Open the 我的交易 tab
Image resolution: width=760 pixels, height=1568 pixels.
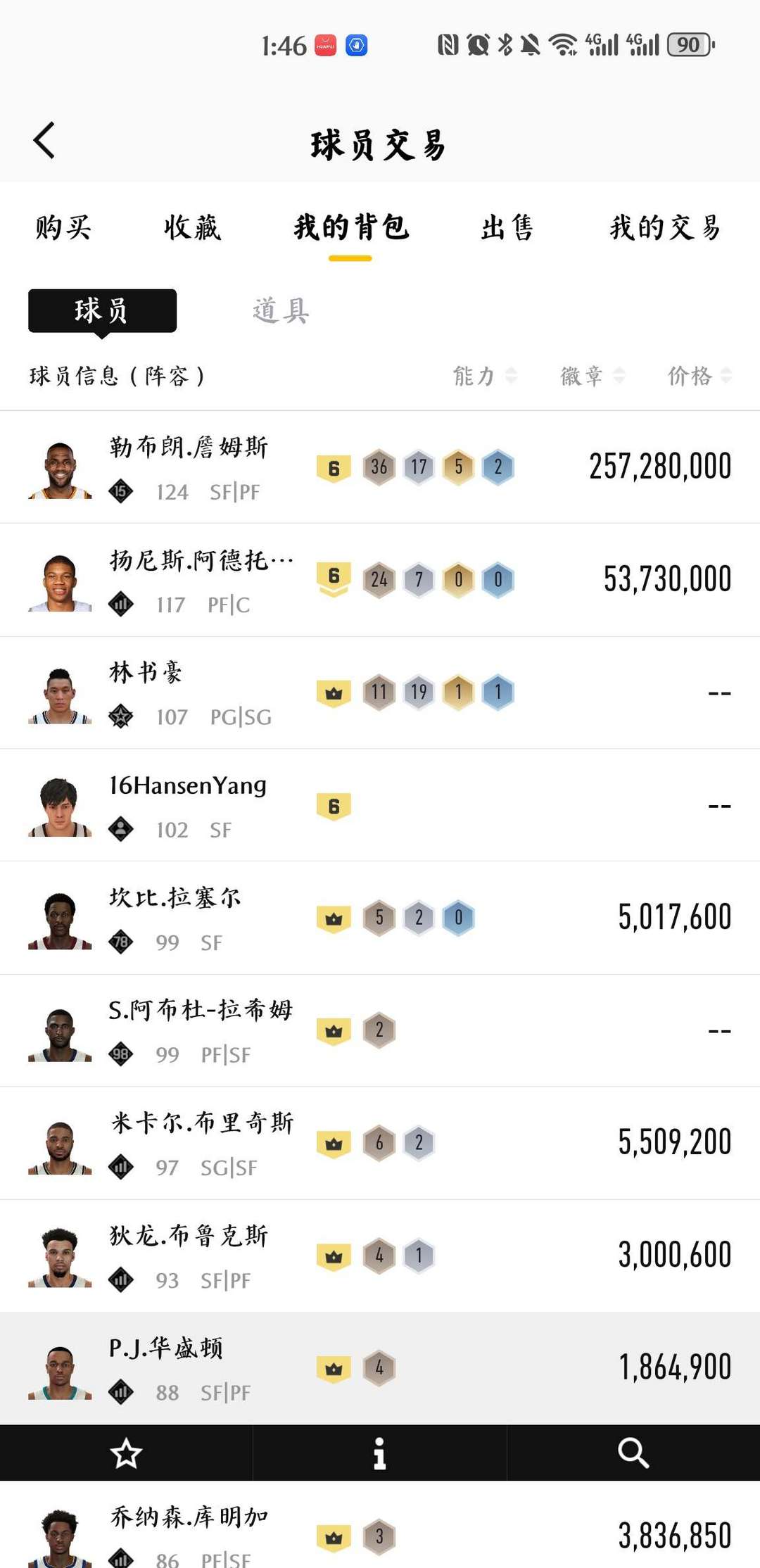pyautogui.click(x=665, y=228)
